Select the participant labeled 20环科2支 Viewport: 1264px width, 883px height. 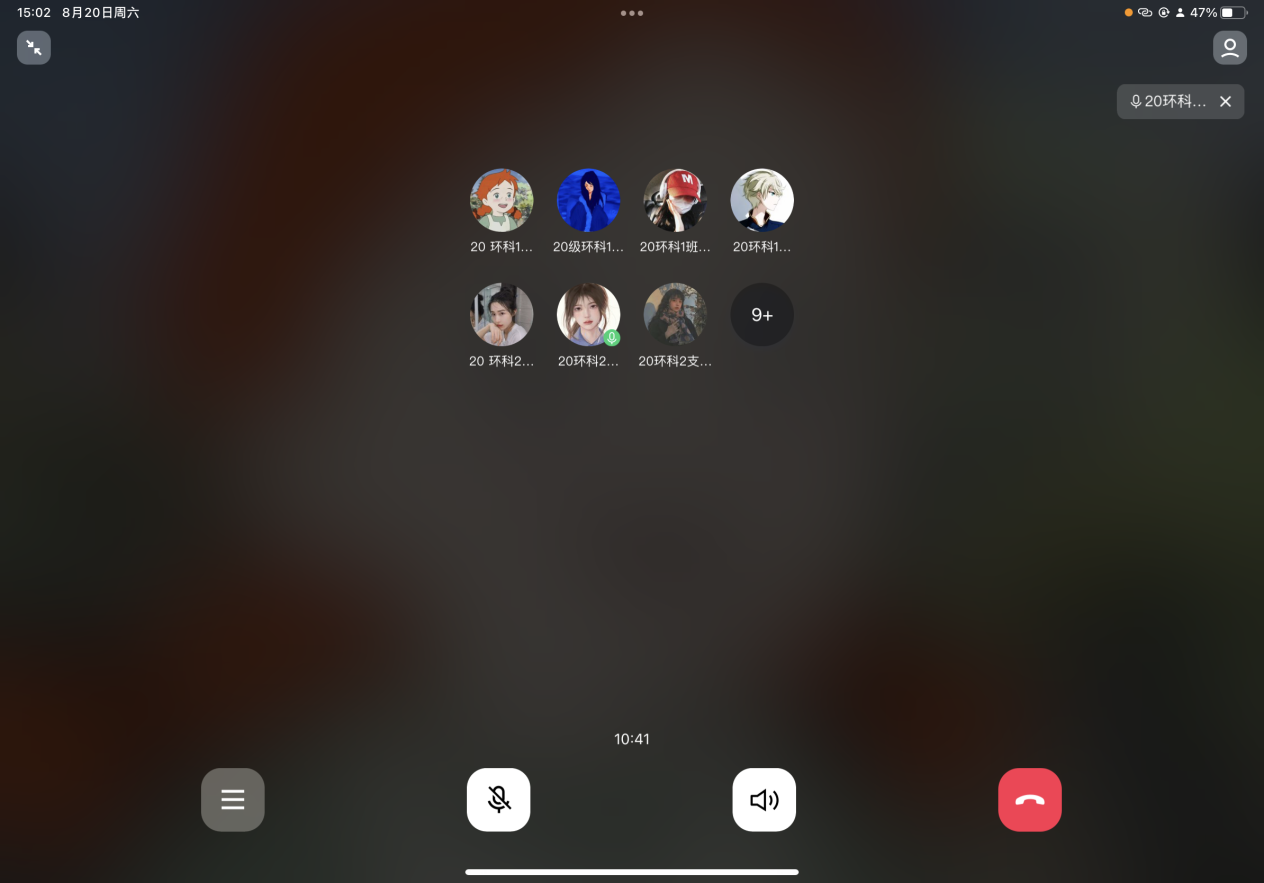click(675, 315)
